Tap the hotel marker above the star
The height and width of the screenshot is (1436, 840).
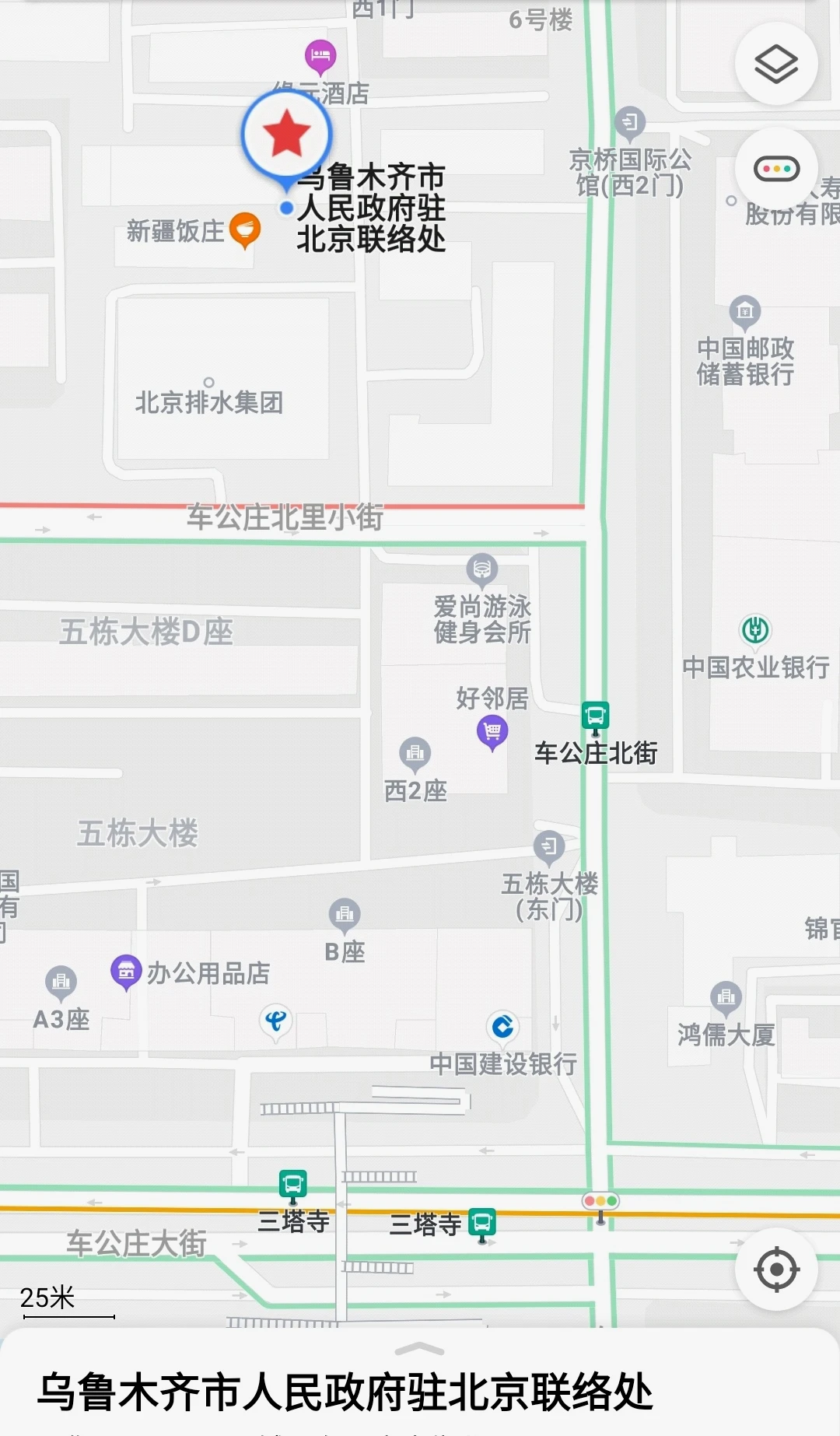[320, 55]
